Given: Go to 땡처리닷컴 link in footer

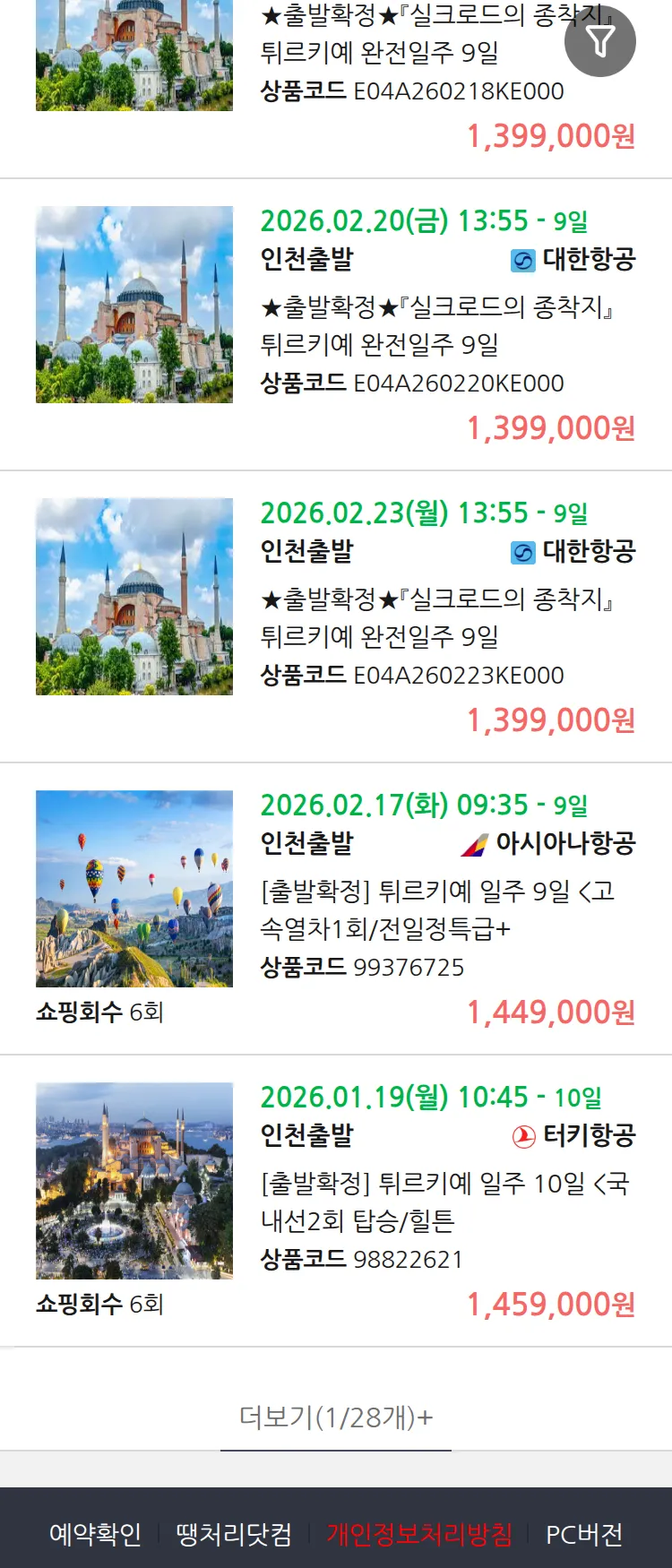Looking at the screenshot, I should tap(234, 1534).
